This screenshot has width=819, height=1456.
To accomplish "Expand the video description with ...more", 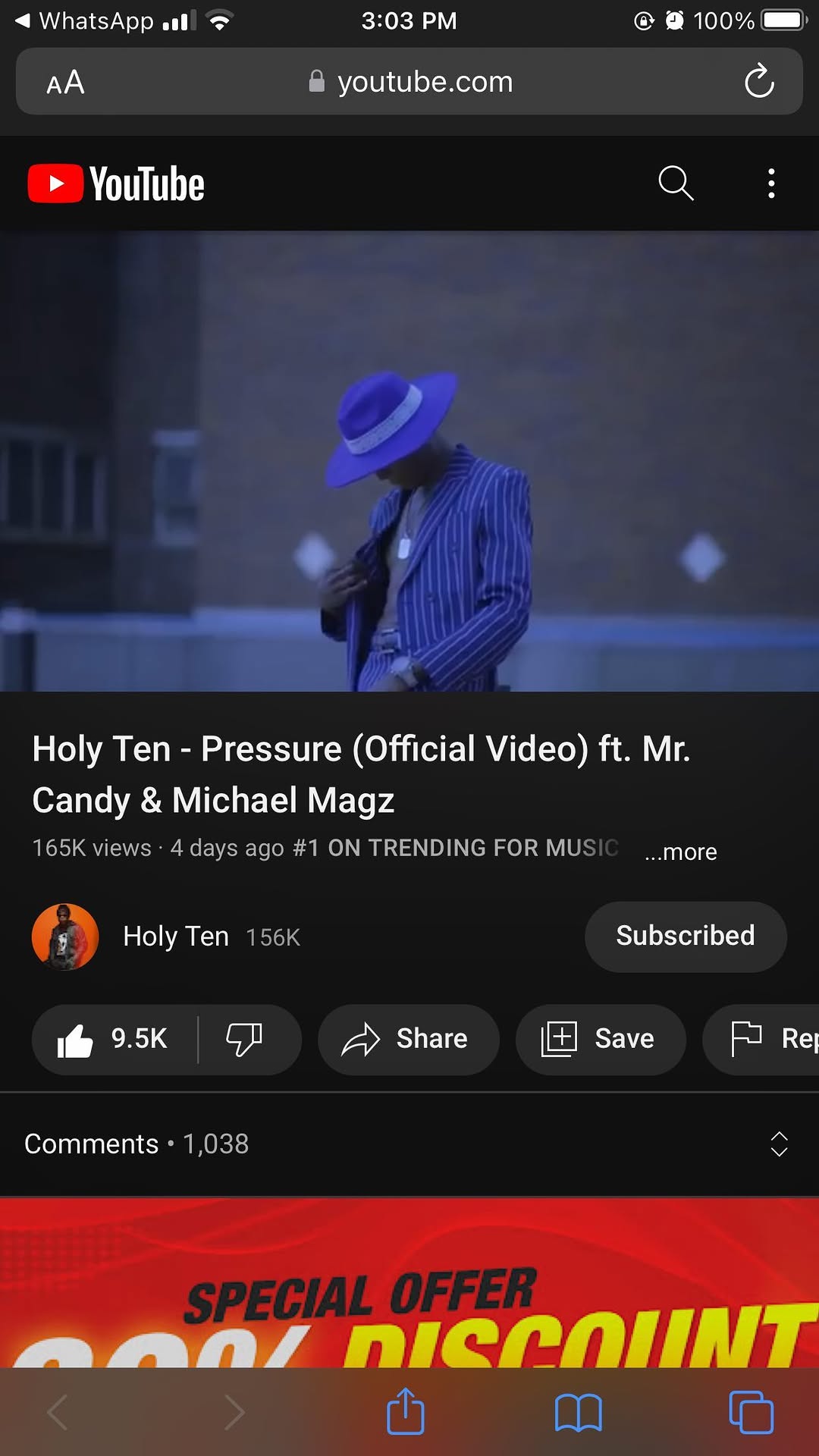I will click(680, 852).
